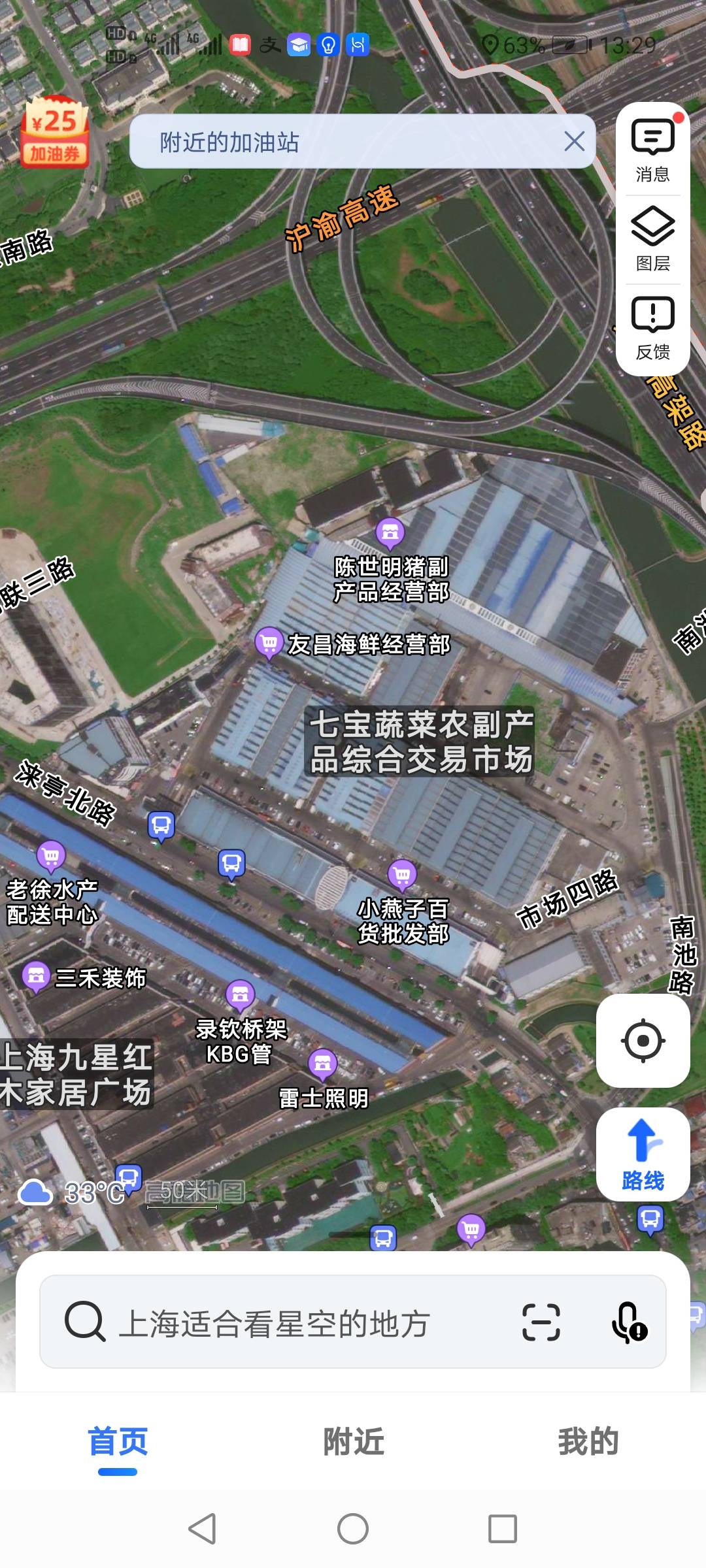This screenshot has width=706, height=1568.
Task: Open the 图层 map layers
Action: [652, 239]
